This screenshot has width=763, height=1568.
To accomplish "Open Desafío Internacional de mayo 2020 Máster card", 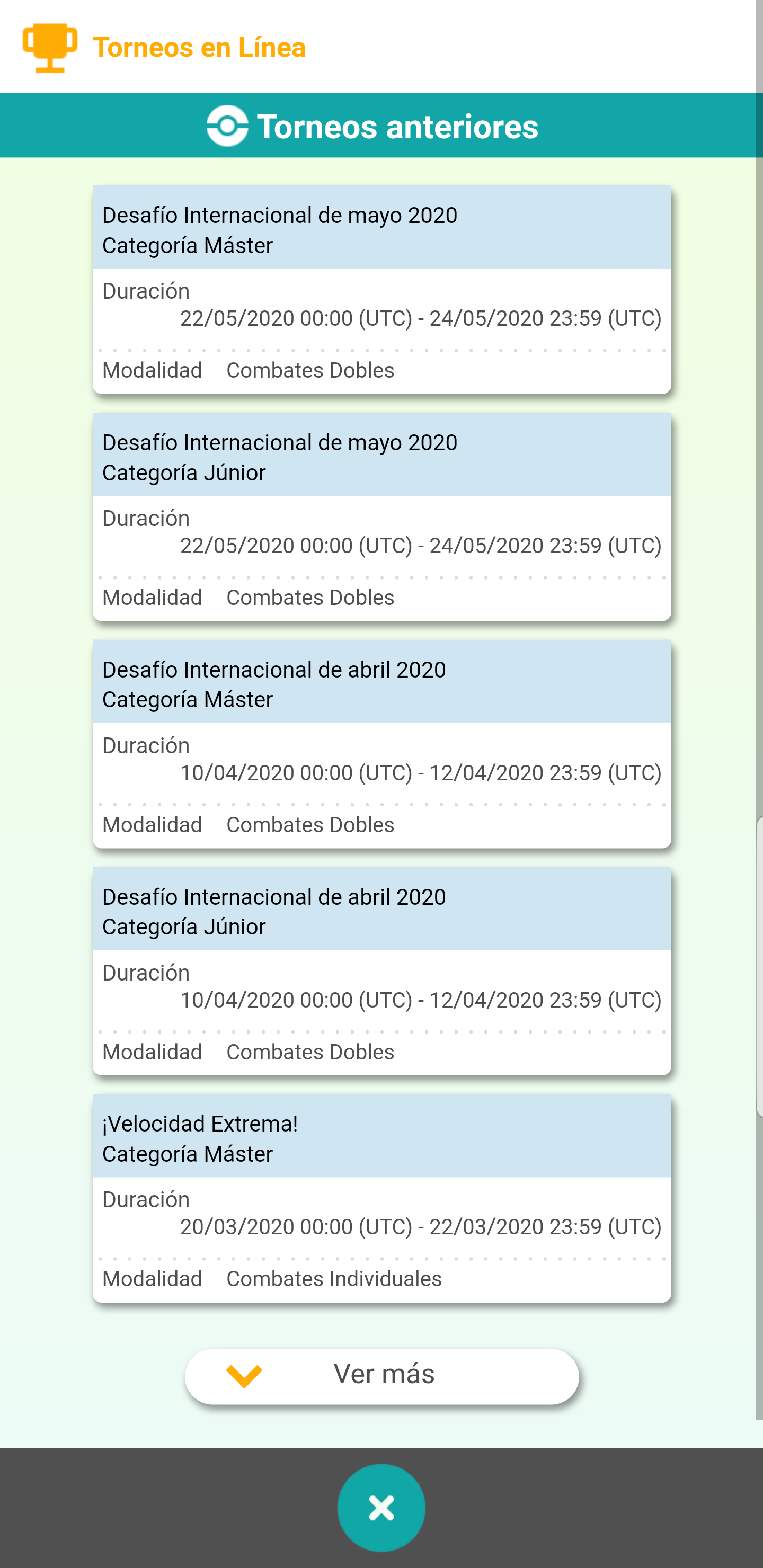I will coord(381,290).
